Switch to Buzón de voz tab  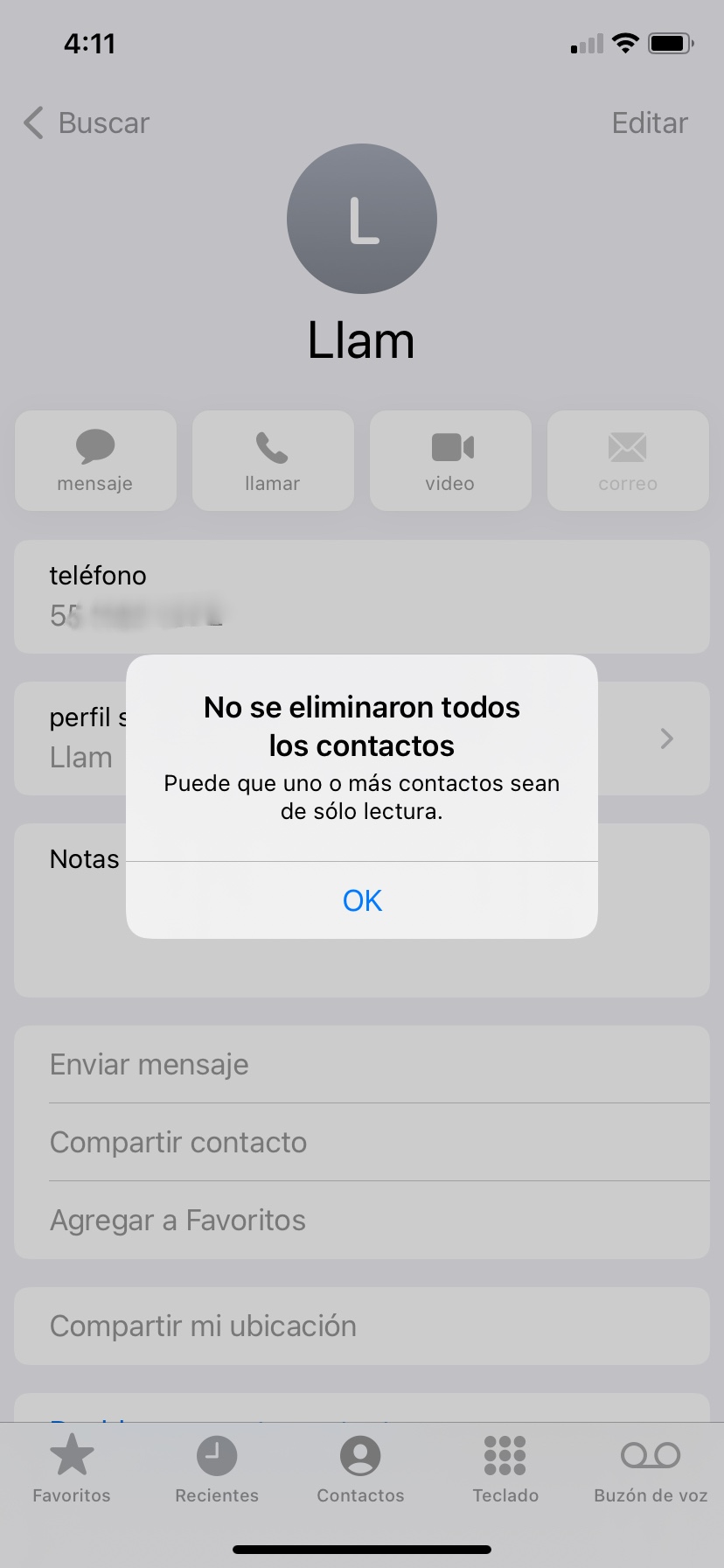click(x=651, y=1469)
